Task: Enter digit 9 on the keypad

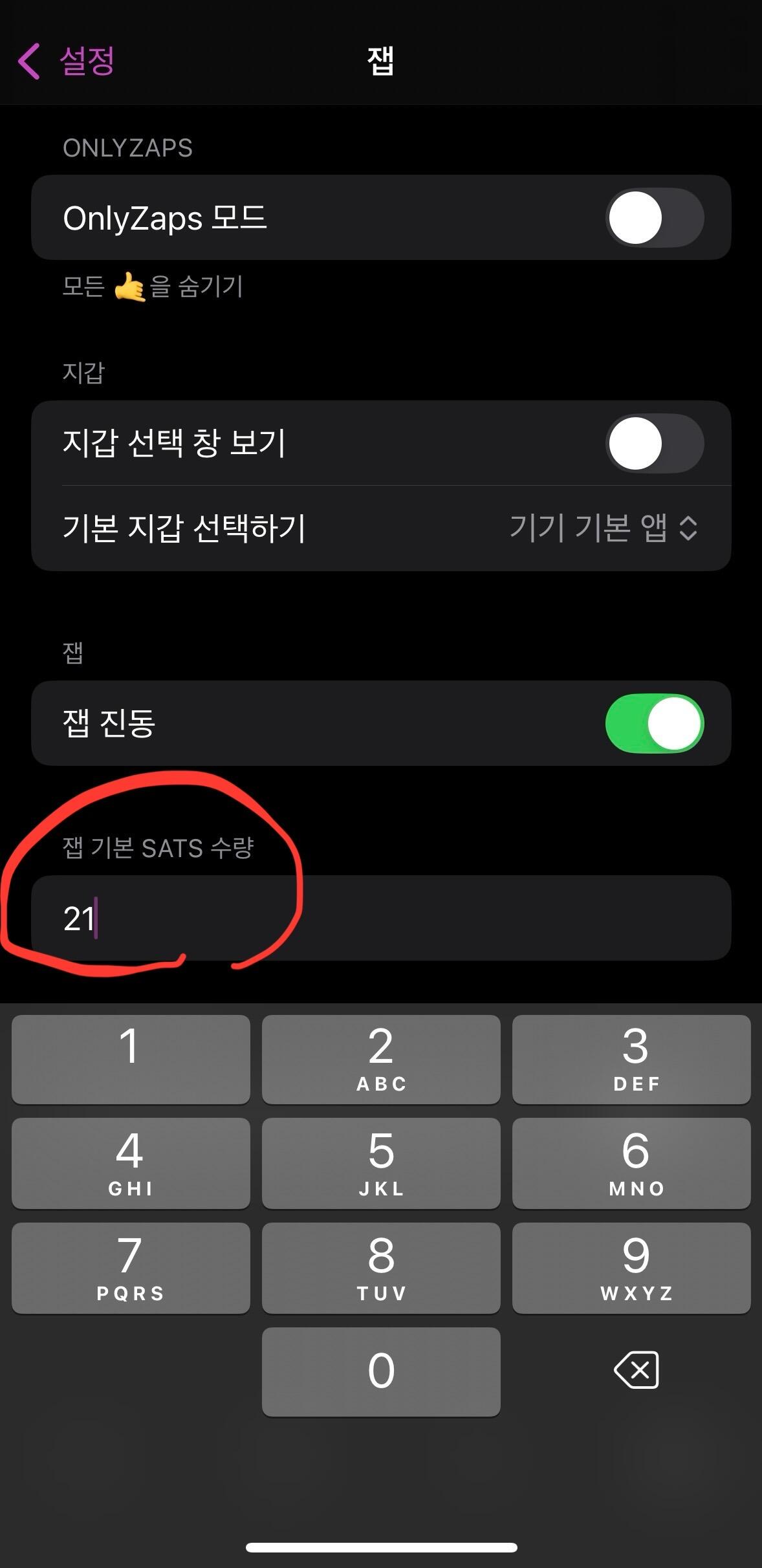Action: coord(631,1267)
